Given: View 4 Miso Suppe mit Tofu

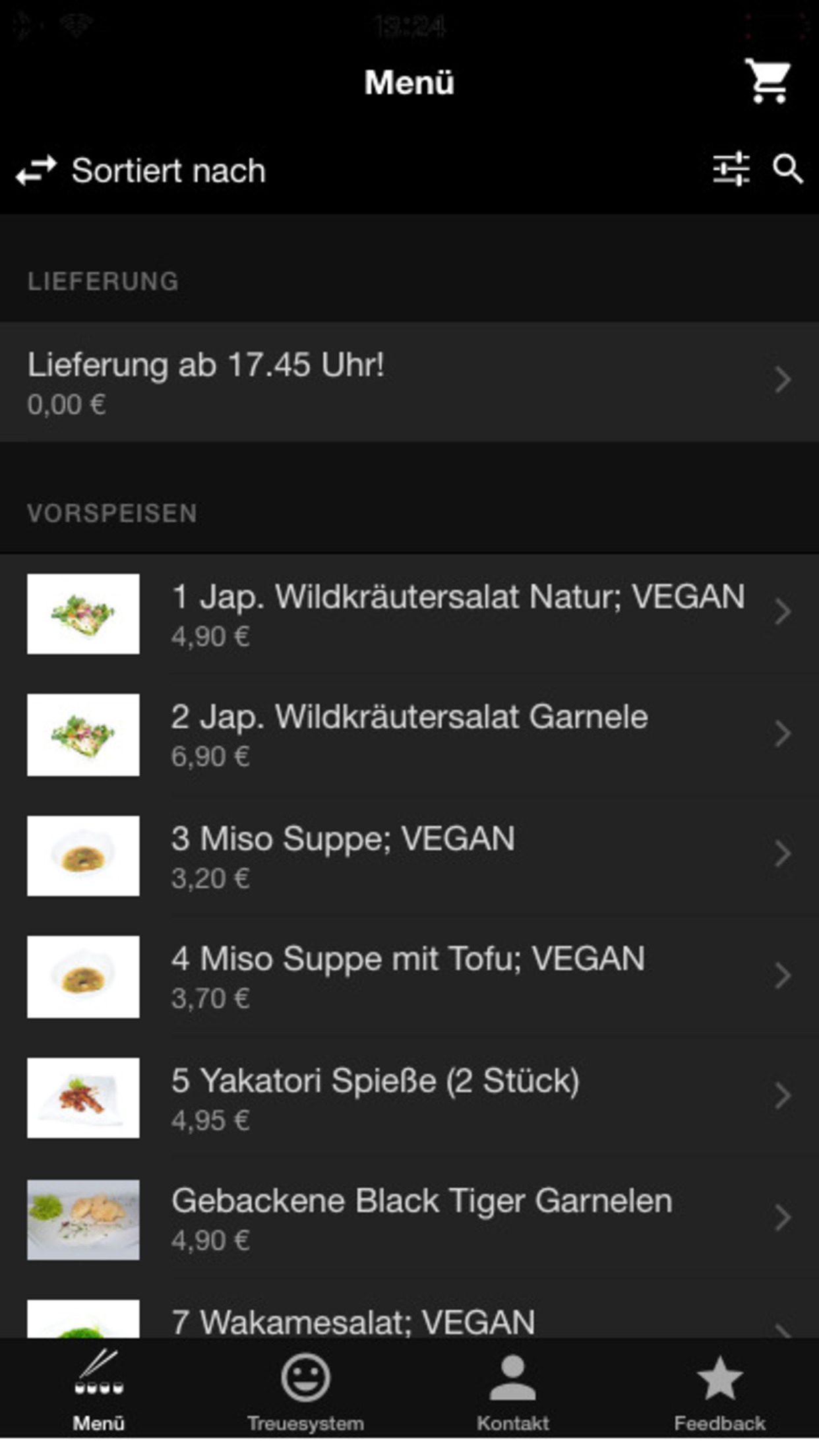Looking at the screenshot, I should click(409, 977).
